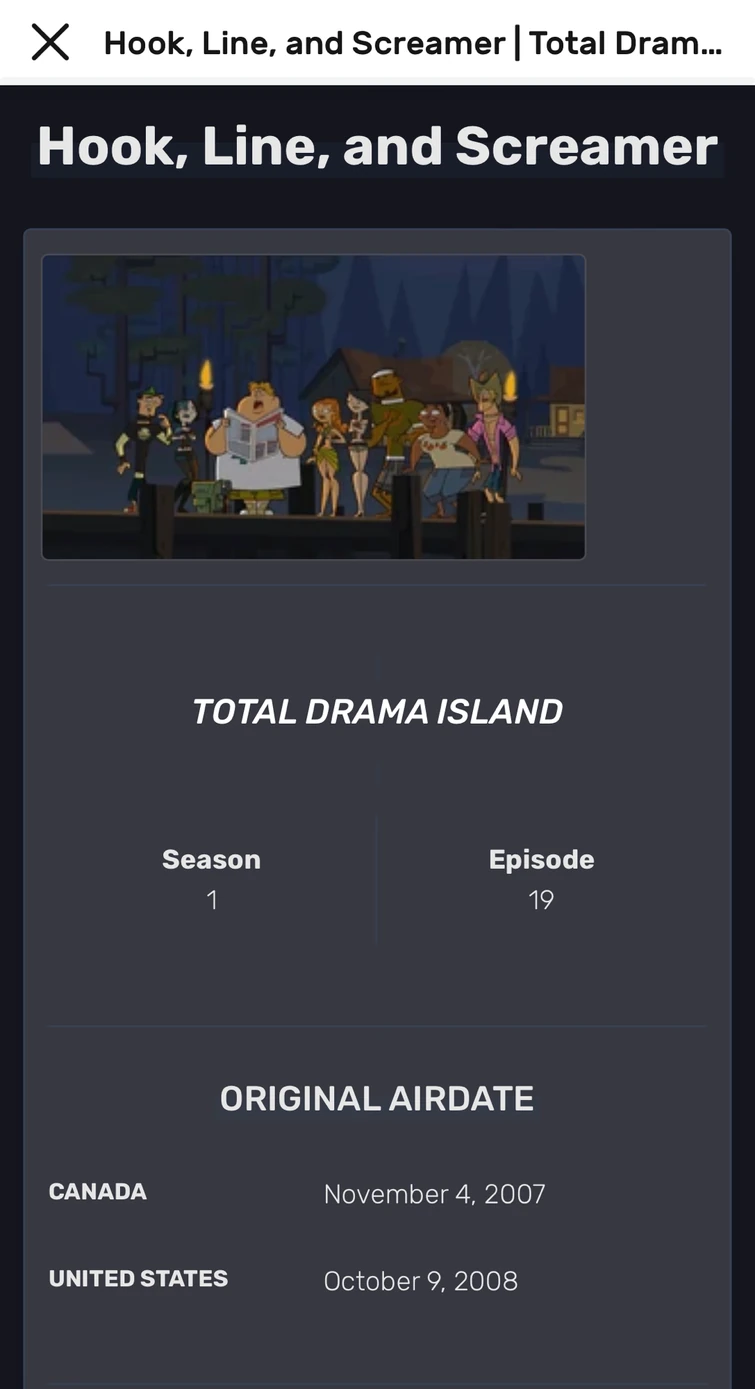Image resolution: width=755 pixels, height=1389 pixels.
Task: Click the season number 1
Action: [211, 899]
